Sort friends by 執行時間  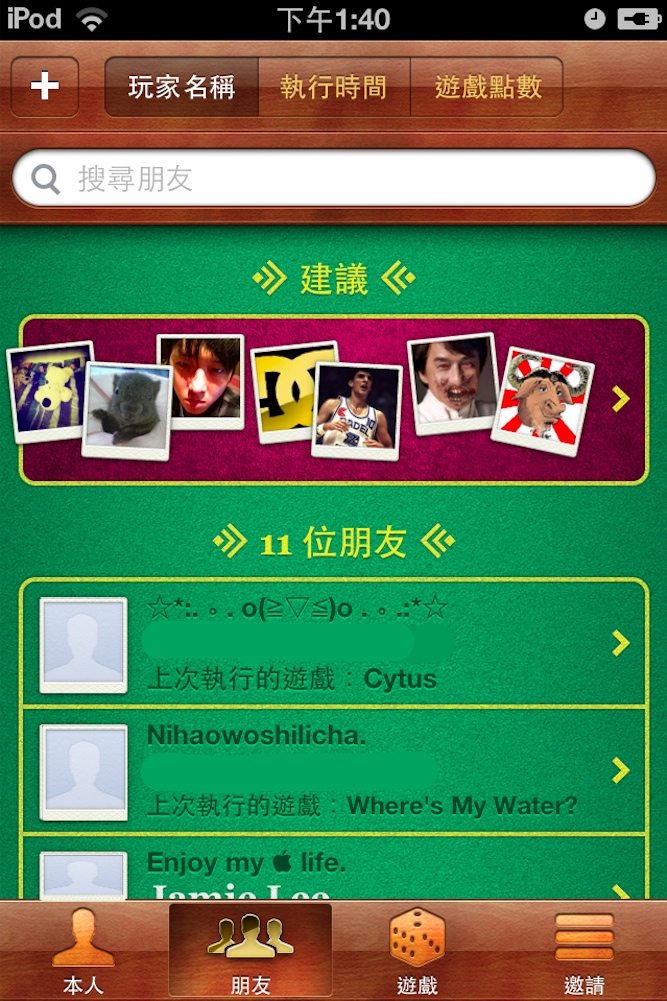tap(334, 87)
